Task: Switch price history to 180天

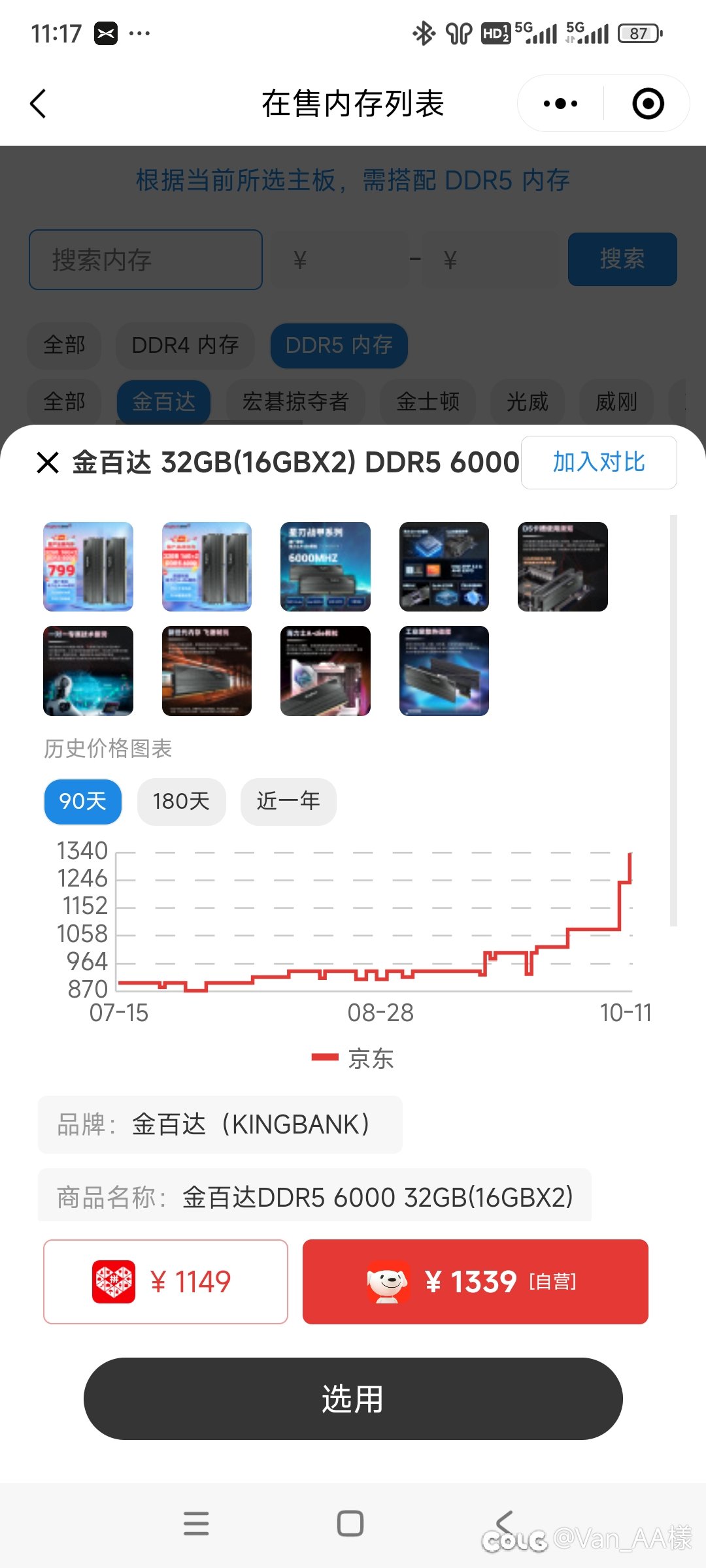Action: [181, 802]
